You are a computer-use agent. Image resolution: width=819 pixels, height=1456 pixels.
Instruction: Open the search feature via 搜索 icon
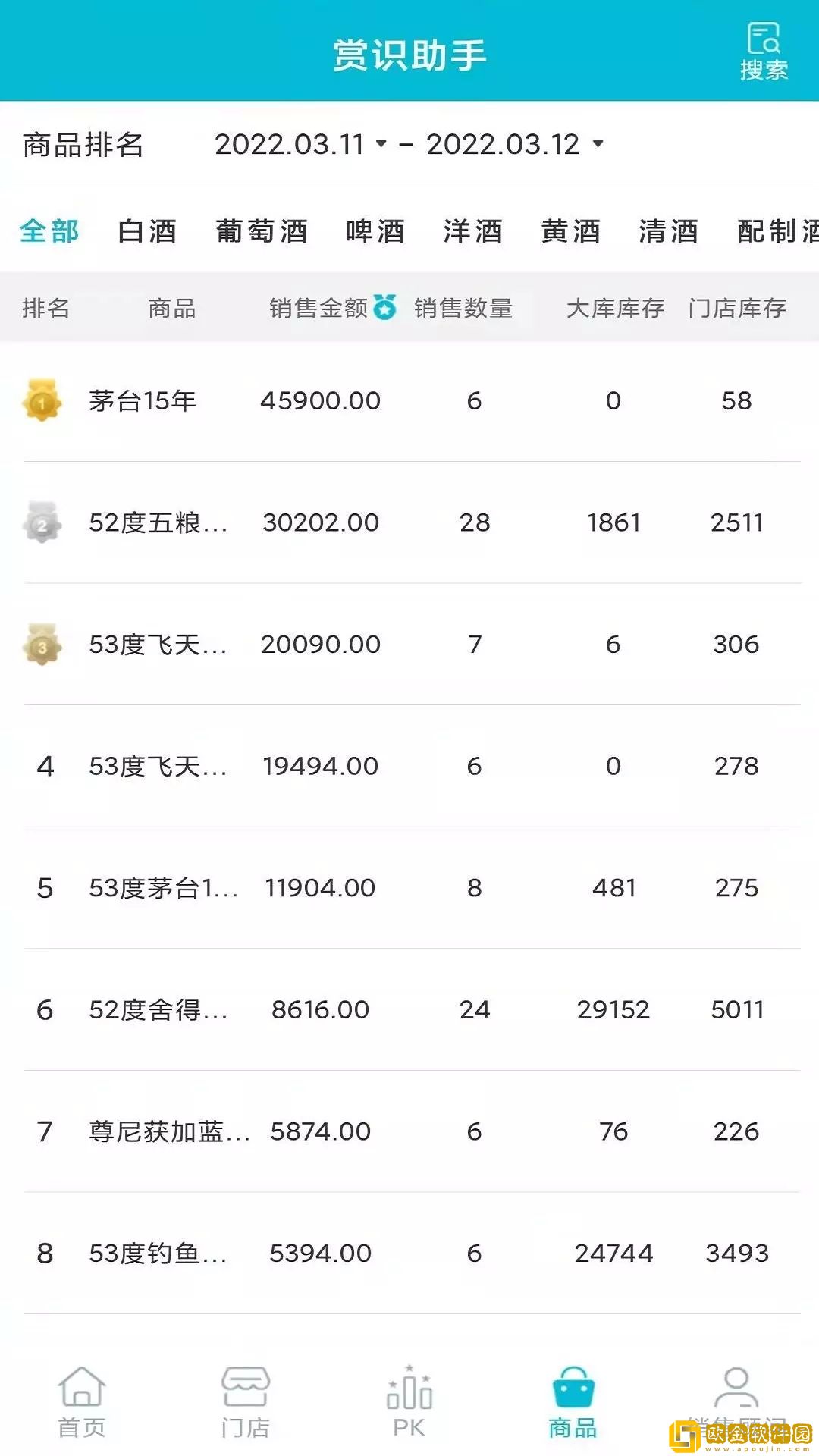764,49
